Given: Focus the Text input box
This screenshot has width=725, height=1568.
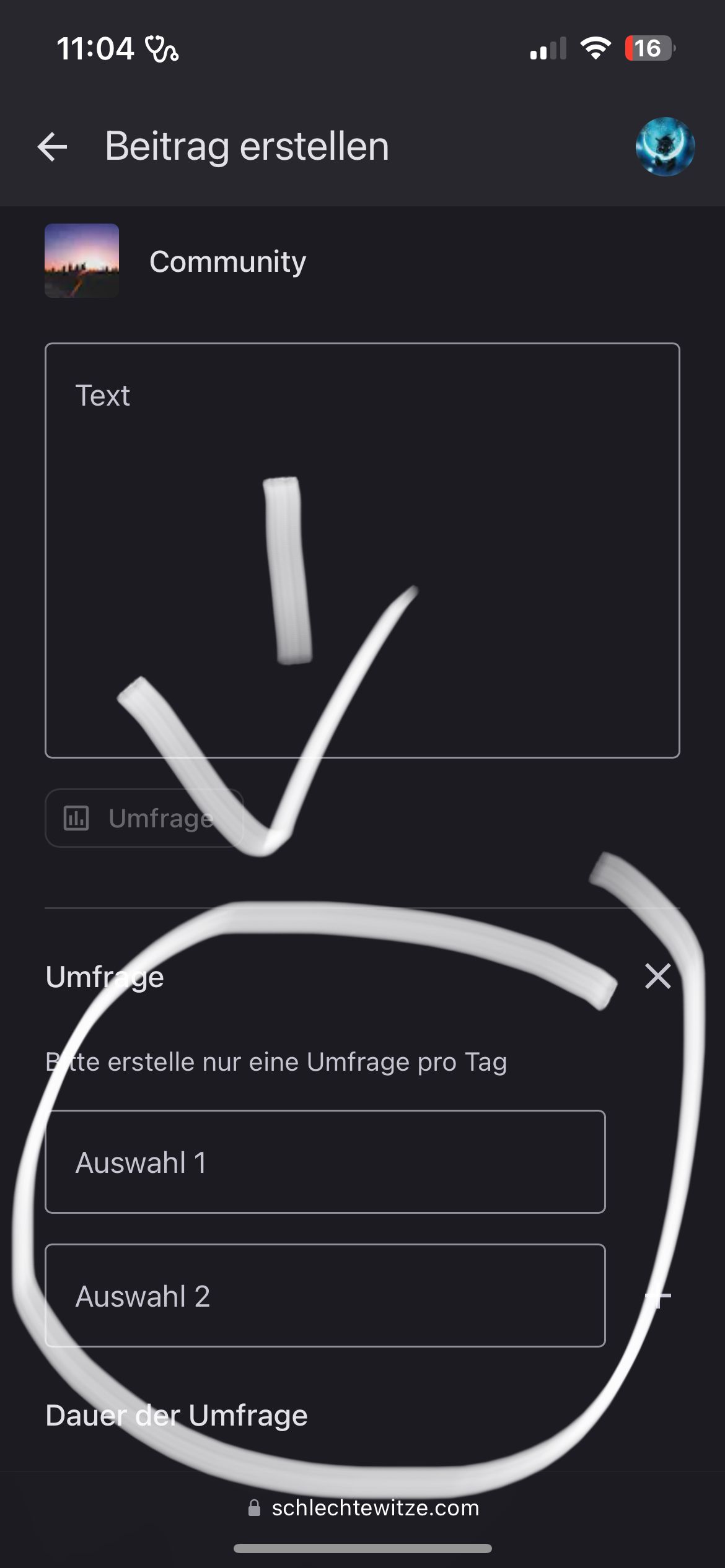Looking at the screenshot, I should point(362,550).
